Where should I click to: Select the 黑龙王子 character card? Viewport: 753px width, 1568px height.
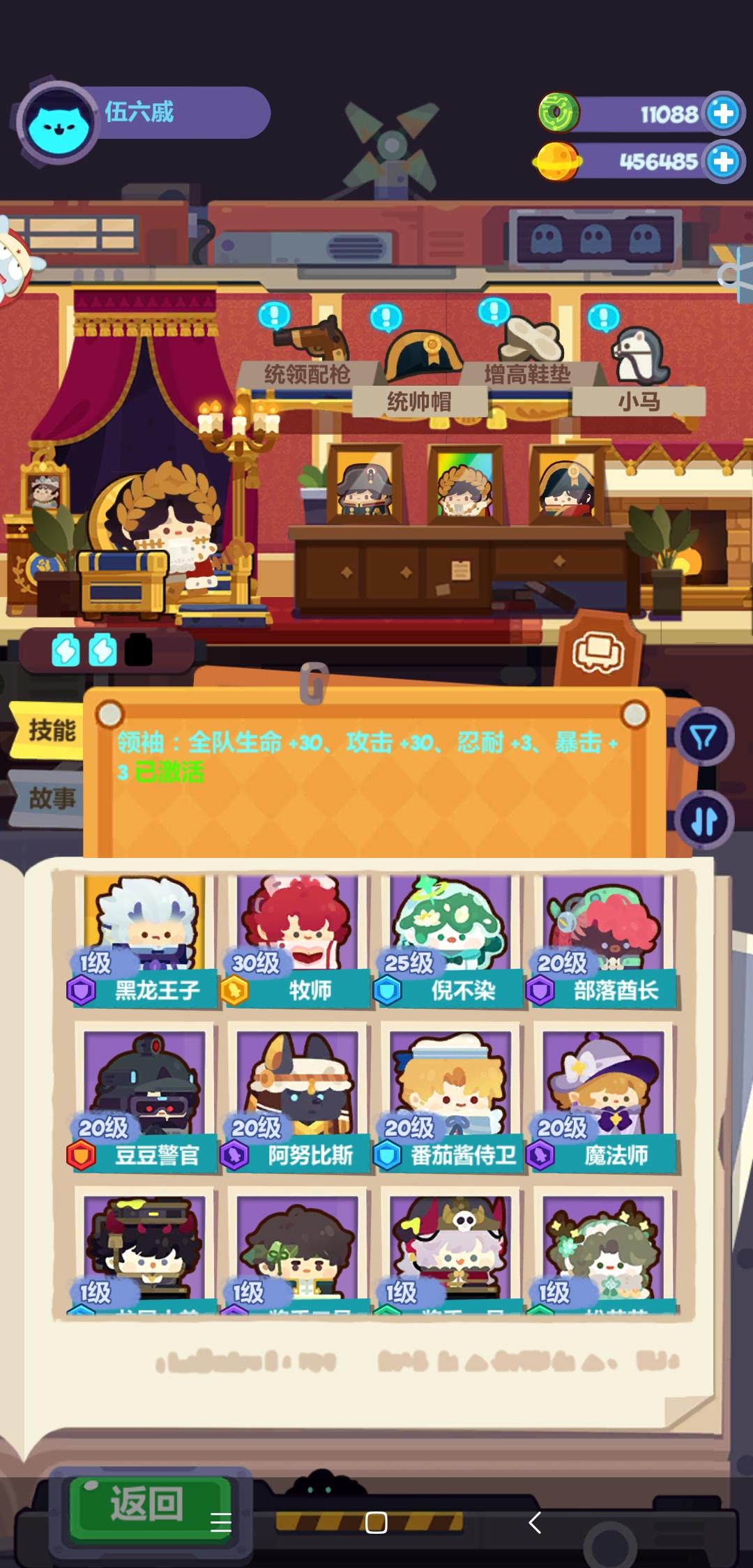tap(143, 928)
